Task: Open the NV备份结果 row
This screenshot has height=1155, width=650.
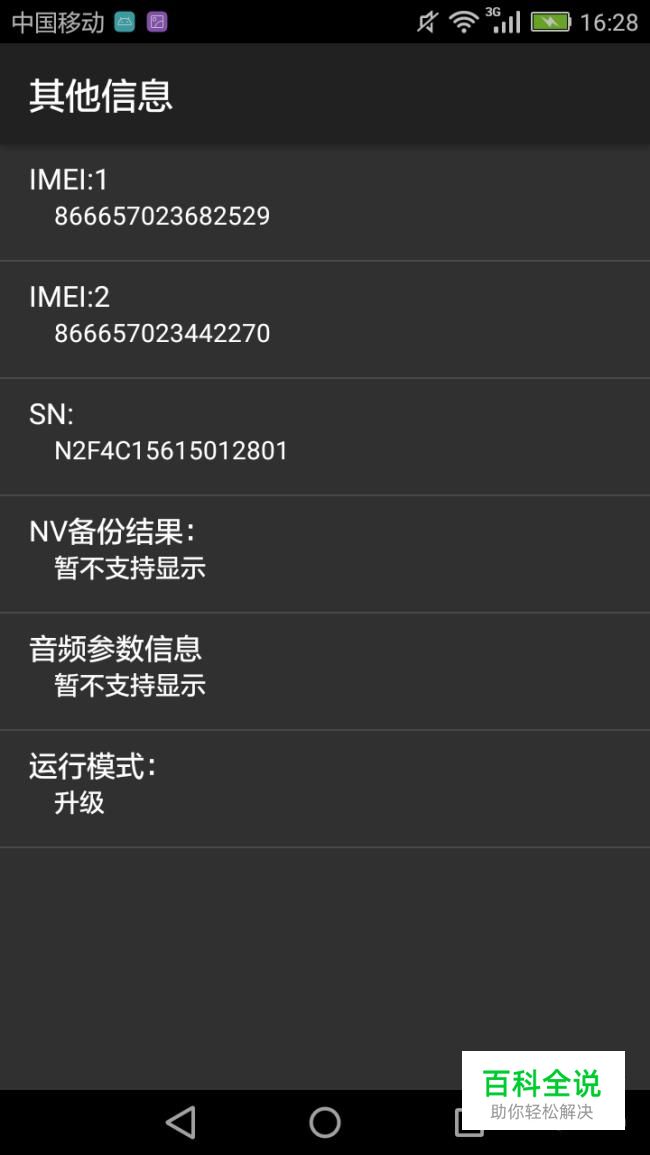Action: (325, 554)
